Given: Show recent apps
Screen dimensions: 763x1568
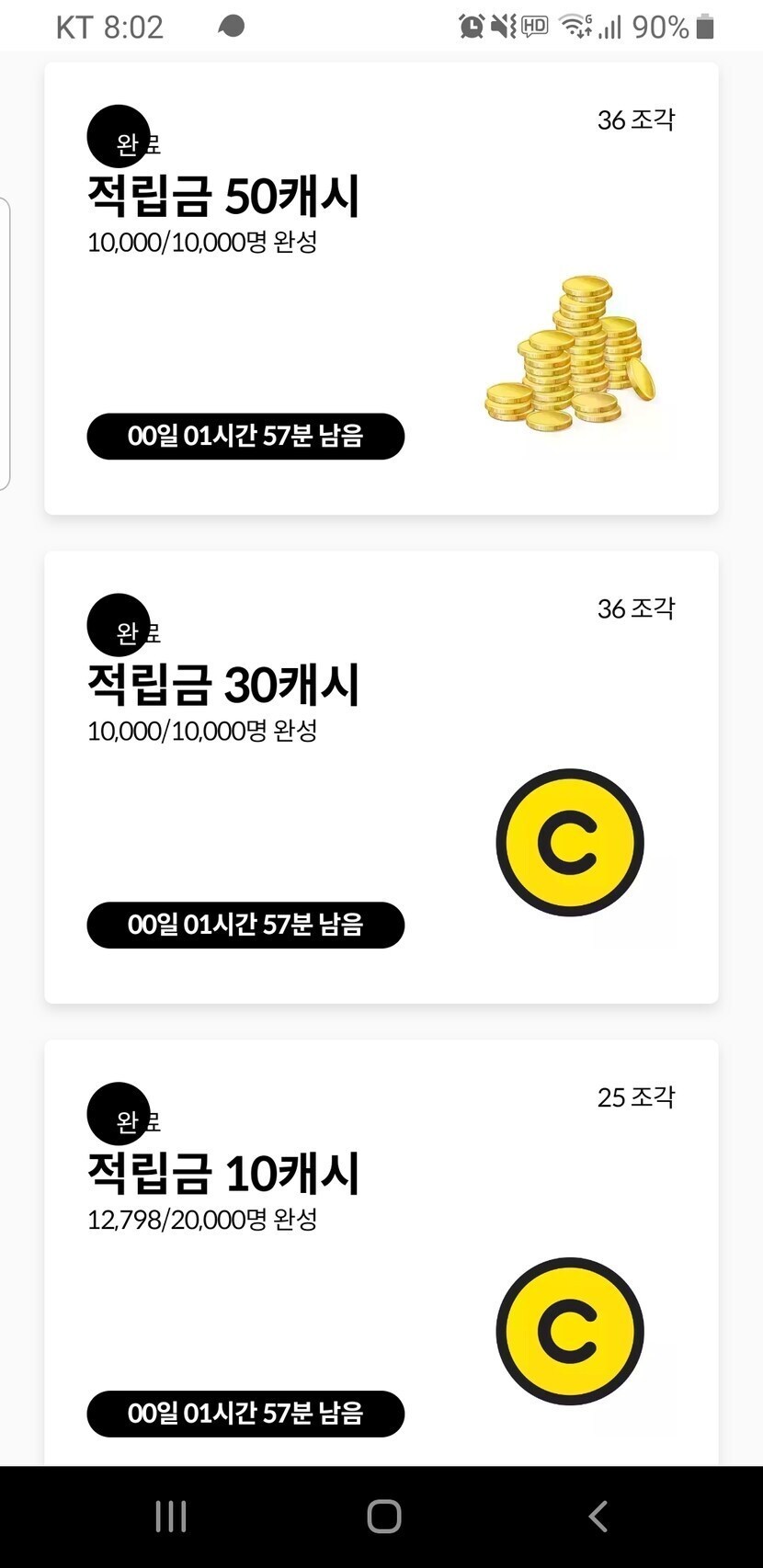Looking at the screenshot, I should (x=171, y=1517).
